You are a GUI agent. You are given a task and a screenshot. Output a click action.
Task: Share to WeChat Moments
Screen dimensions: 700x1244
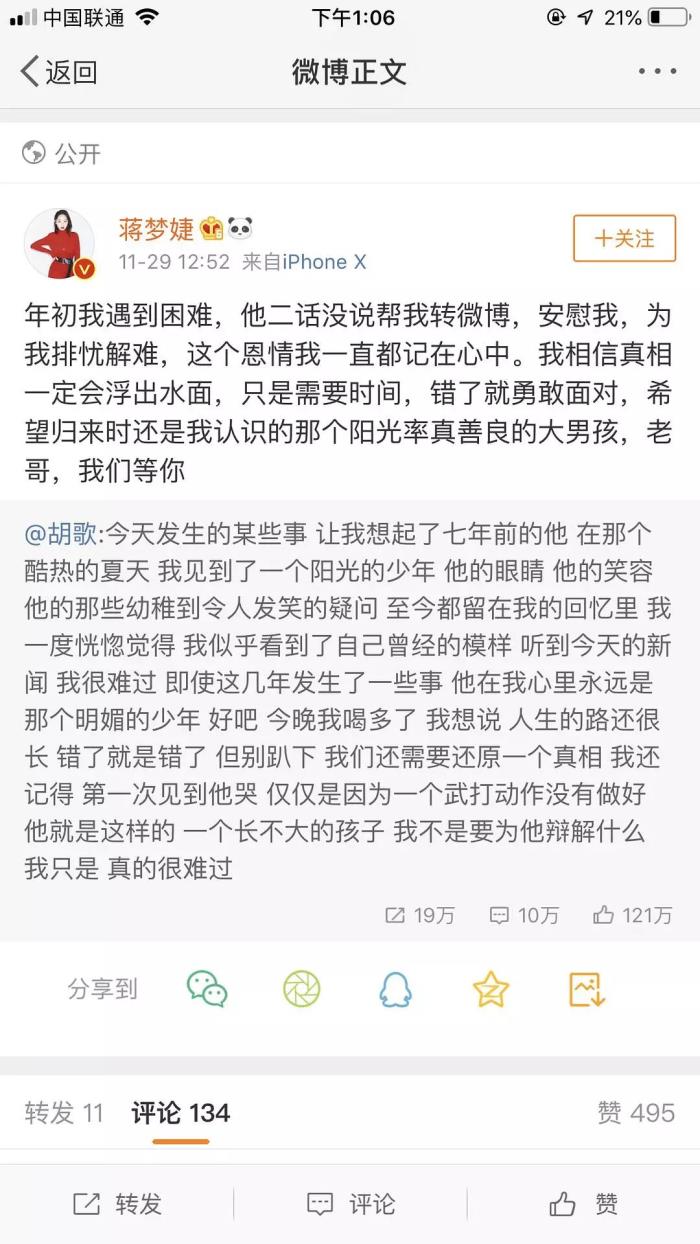(x=301, y=989)
